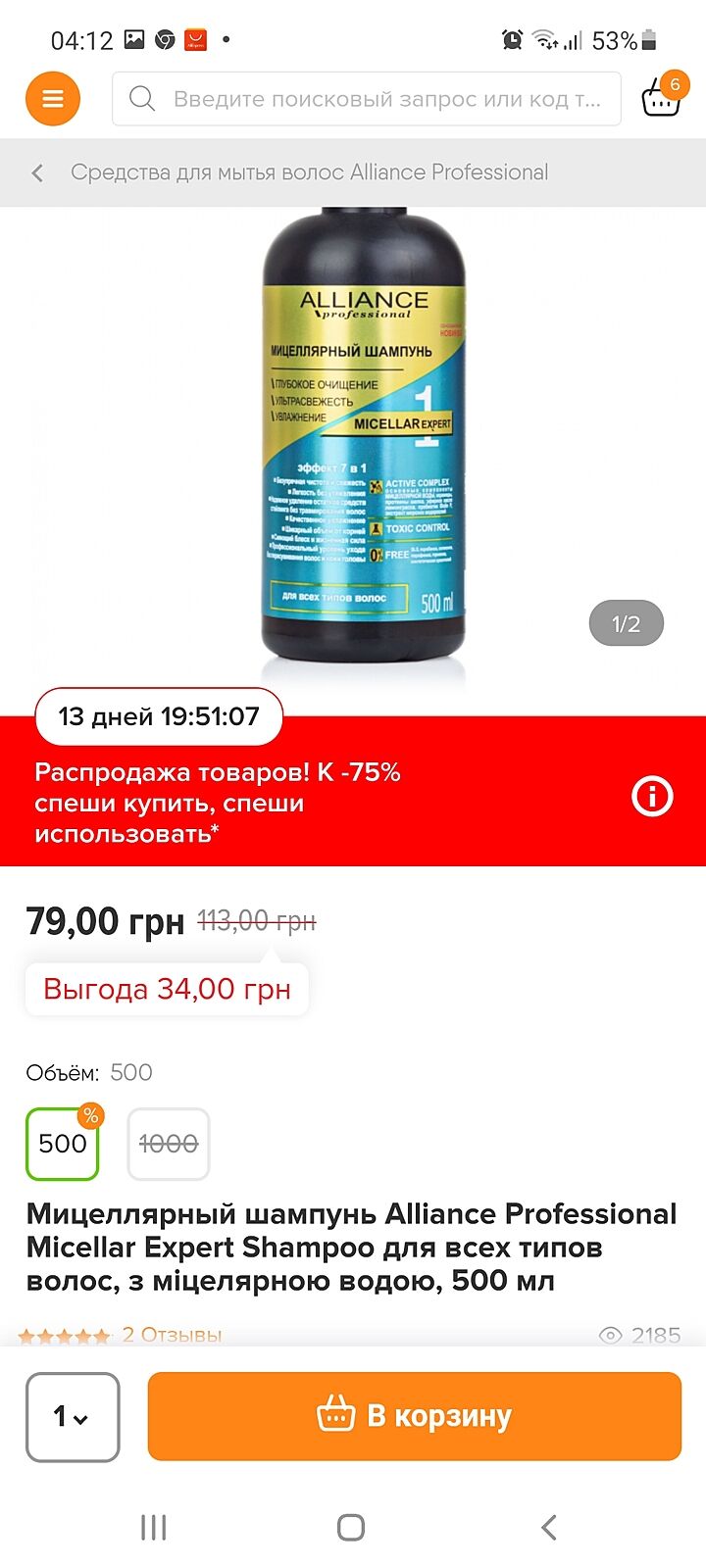Screen dimensions: 706x1568
Task: Open the shopping cart with 6 items
Action: (661, 98)
